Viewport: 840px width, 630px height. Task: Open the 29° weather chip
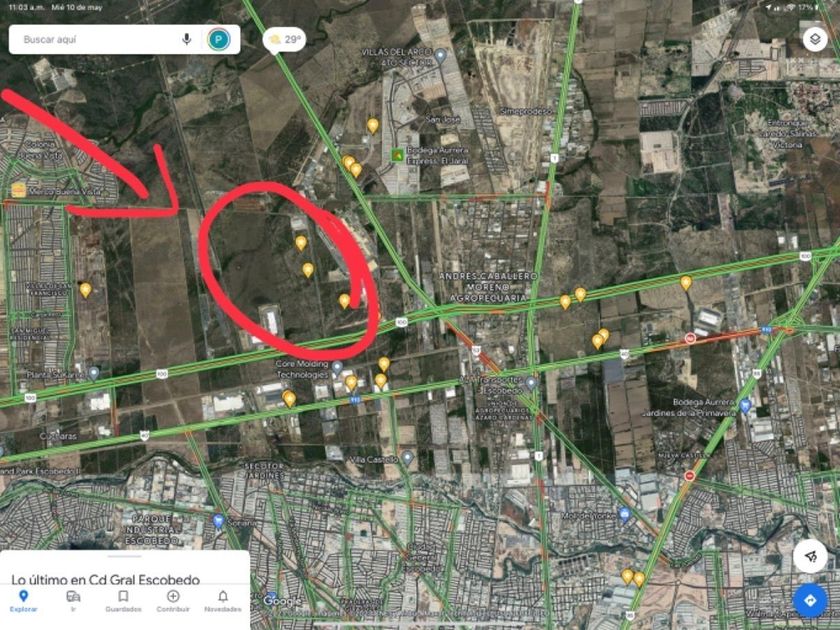coord(284,41)
